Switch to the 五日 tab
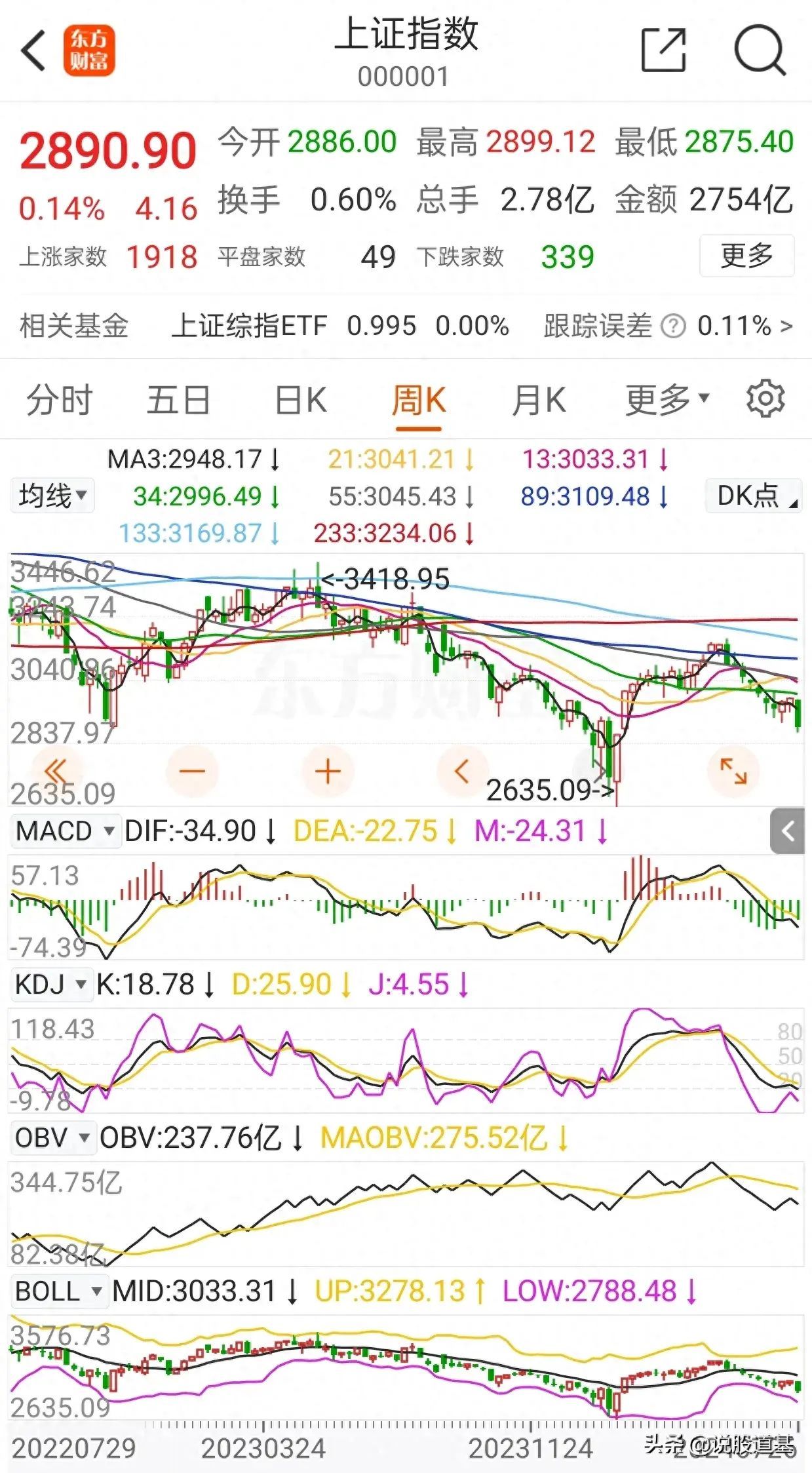The image size is (812, 1473). pos(178,400)
